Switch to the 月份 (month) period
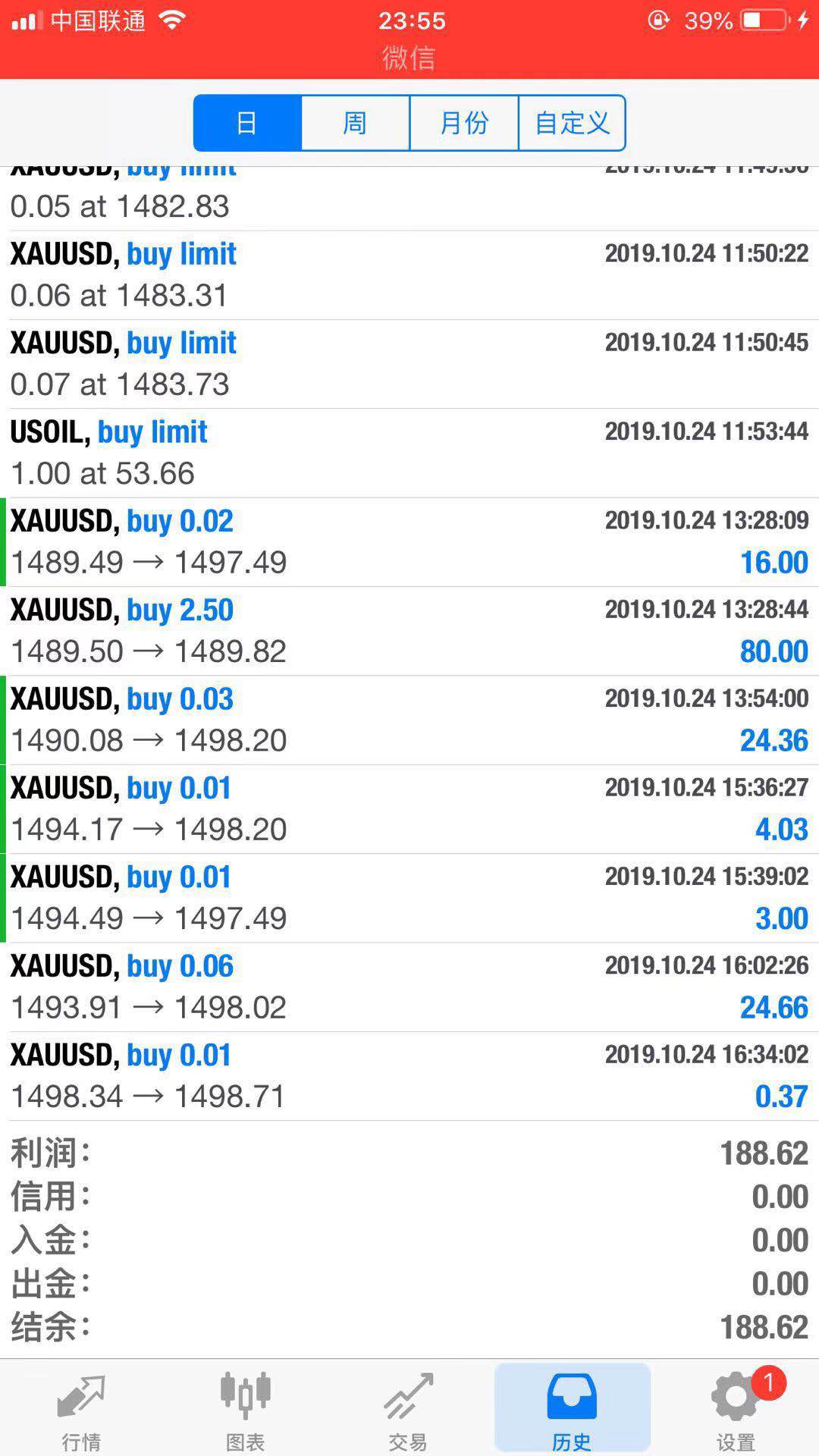This screenshot has width=819, height=1456. 464,123
